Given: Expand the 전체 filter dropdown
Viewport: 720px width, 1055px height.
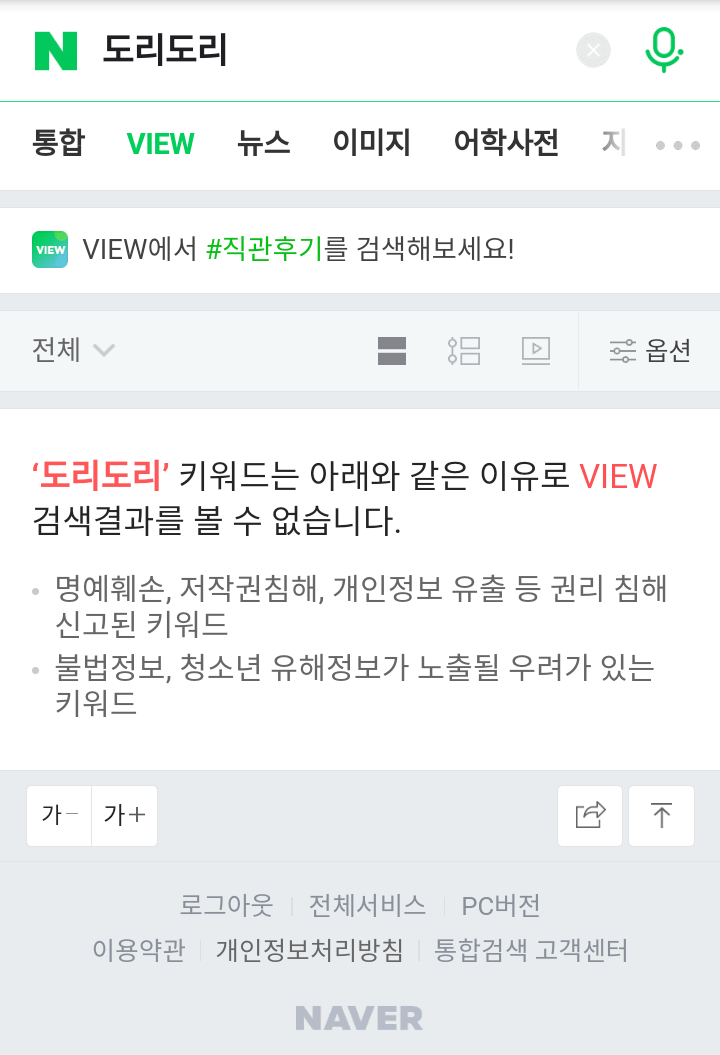Looking at the screenshot, I should (x=73, y=350).
